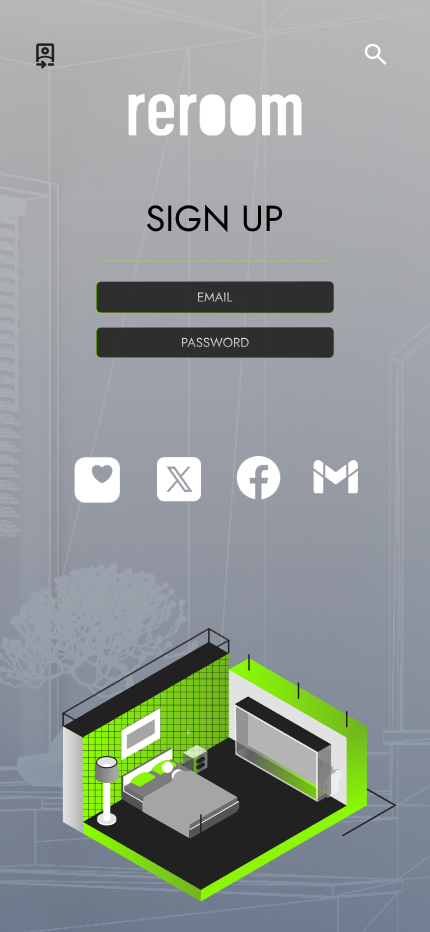This screenshot has height=932, width=430.
Task: Sign up using X
Action: click(179, 479)
